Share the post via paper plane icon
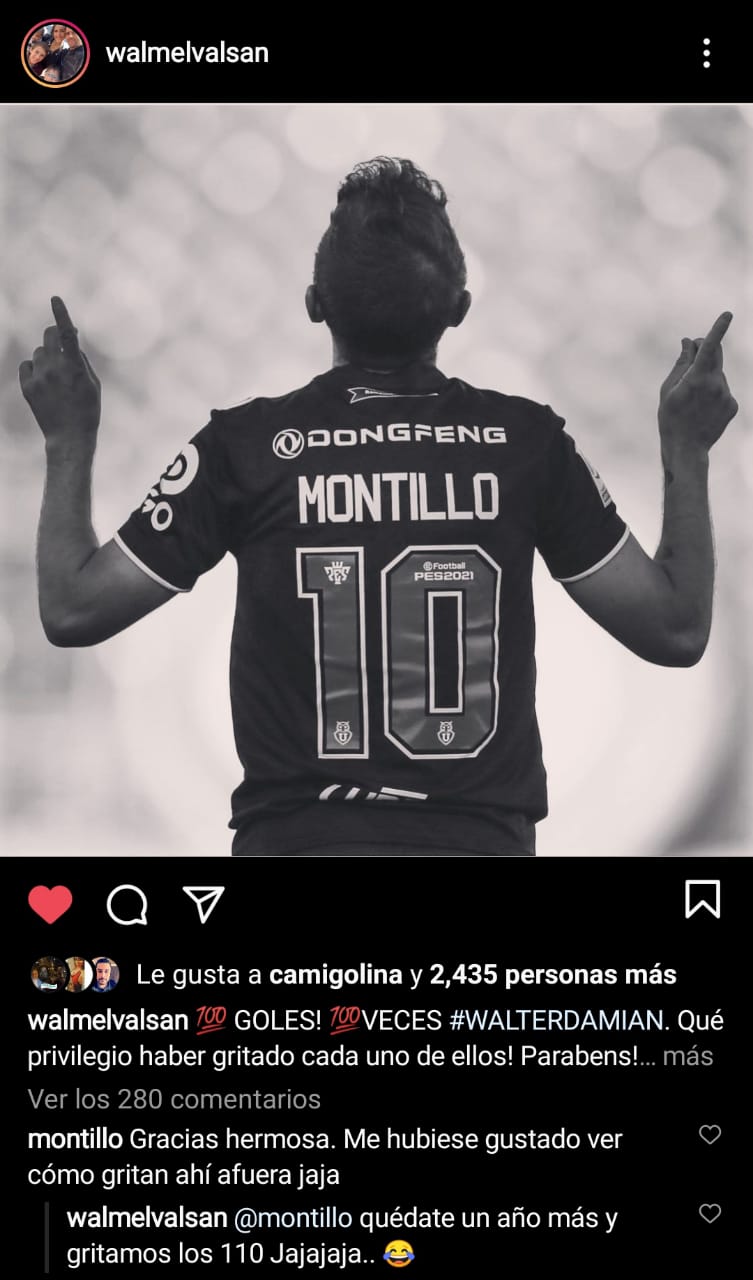Screen dimensions: 753x1280 203,903
